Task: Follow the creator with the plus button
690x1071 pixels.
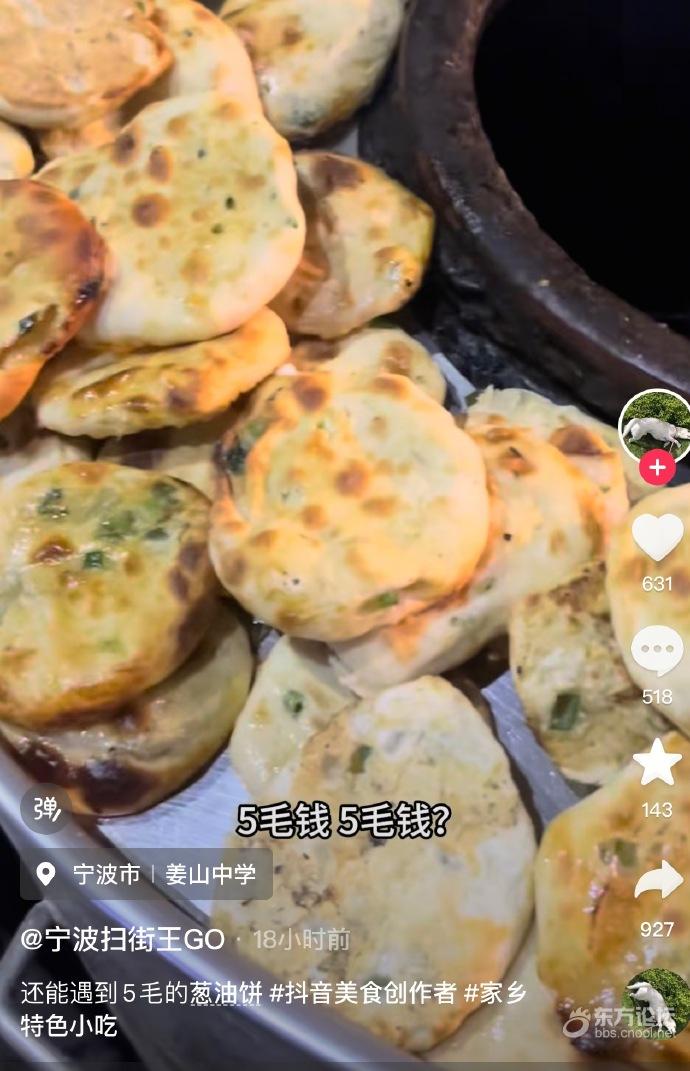Action: pyautogui.click(x=657, y=467)
